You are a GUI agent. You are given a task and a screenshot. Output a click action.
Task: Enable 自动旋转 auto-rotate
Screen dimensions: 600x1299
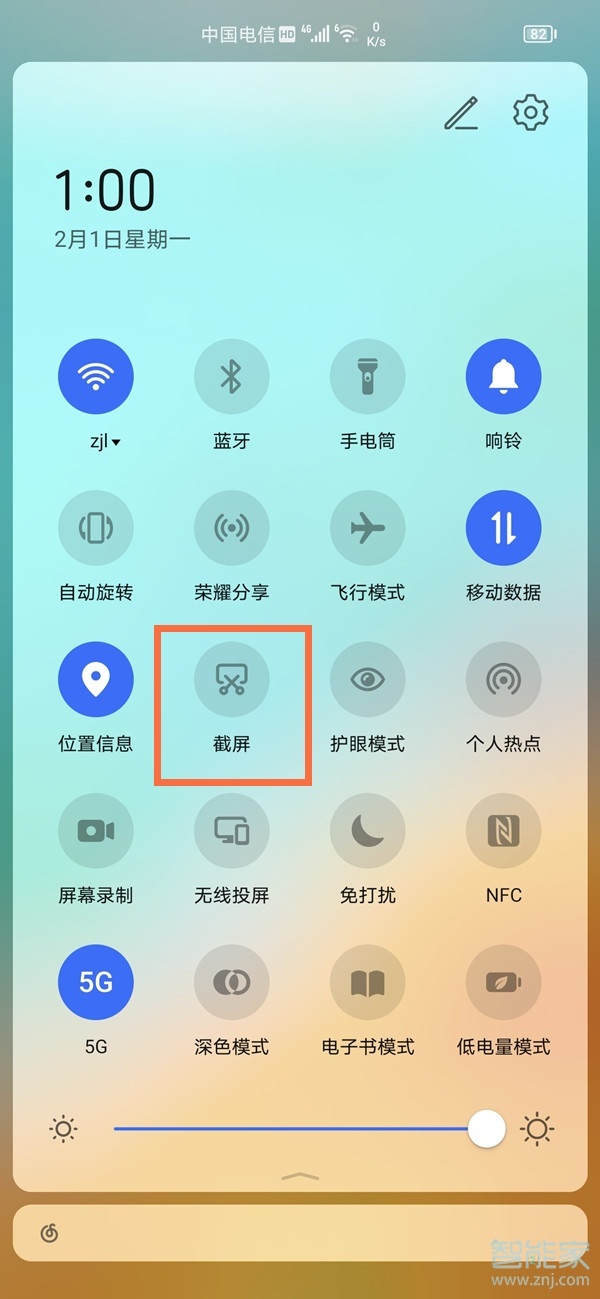96,528
